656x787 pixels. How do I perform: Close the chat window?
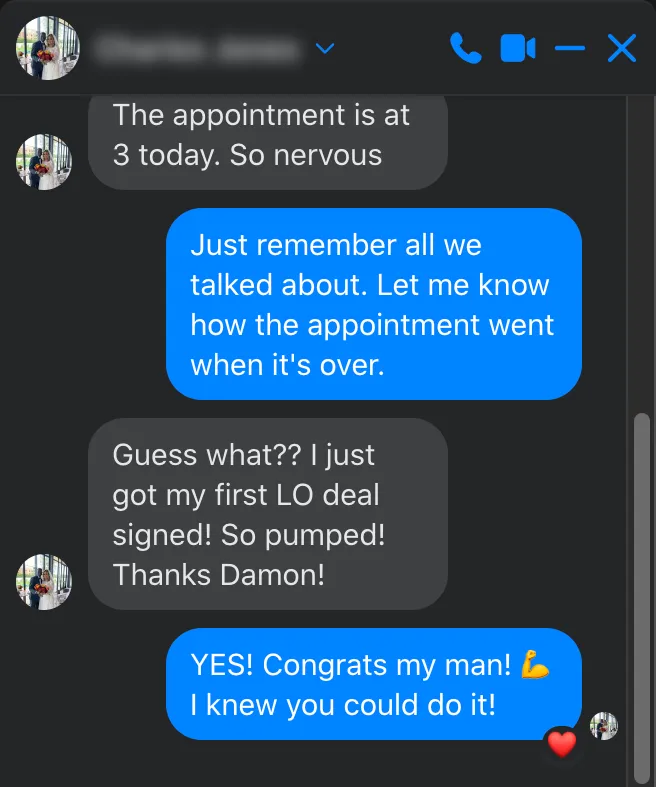pos(621,48)
